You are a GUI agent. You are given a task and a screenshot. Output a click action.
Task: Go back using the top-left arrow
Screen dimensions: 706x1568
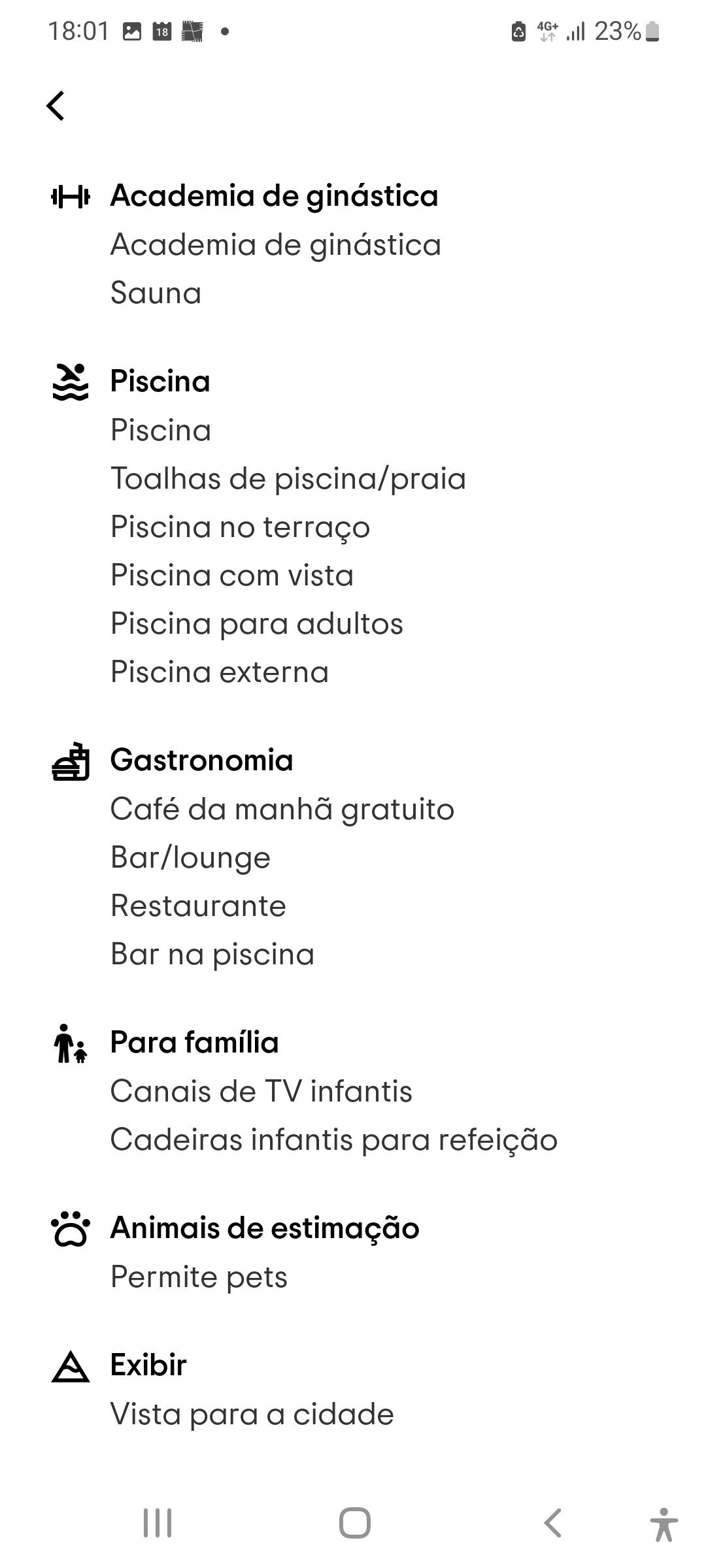coord(56,105)
